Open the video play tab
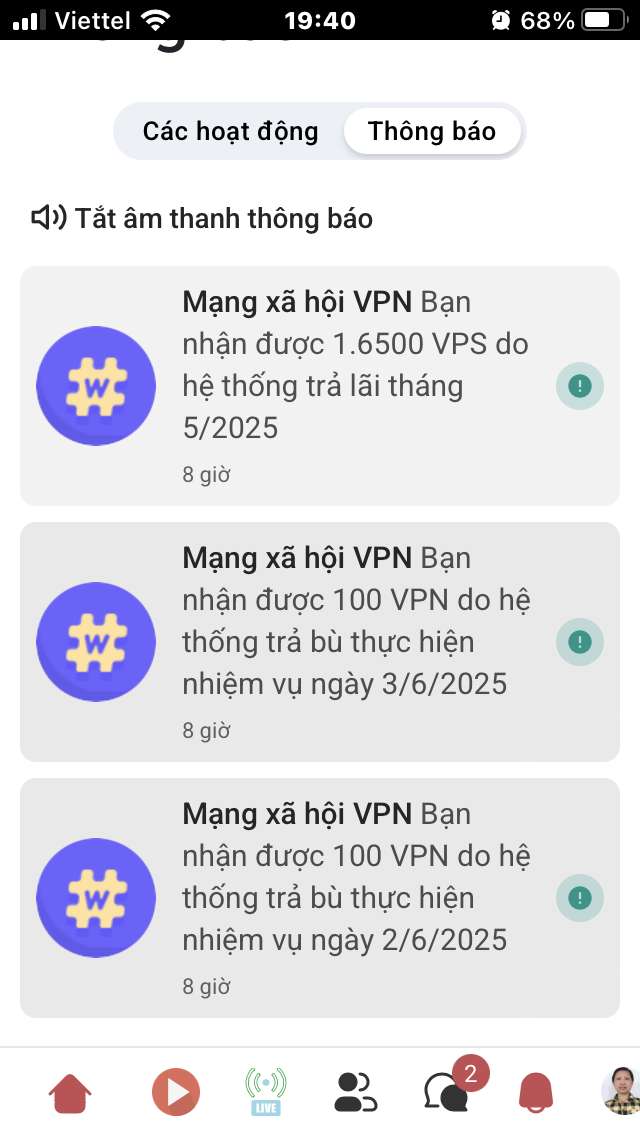The width and height of the screenshot is (640, 1136). (x=176, y=1092)
